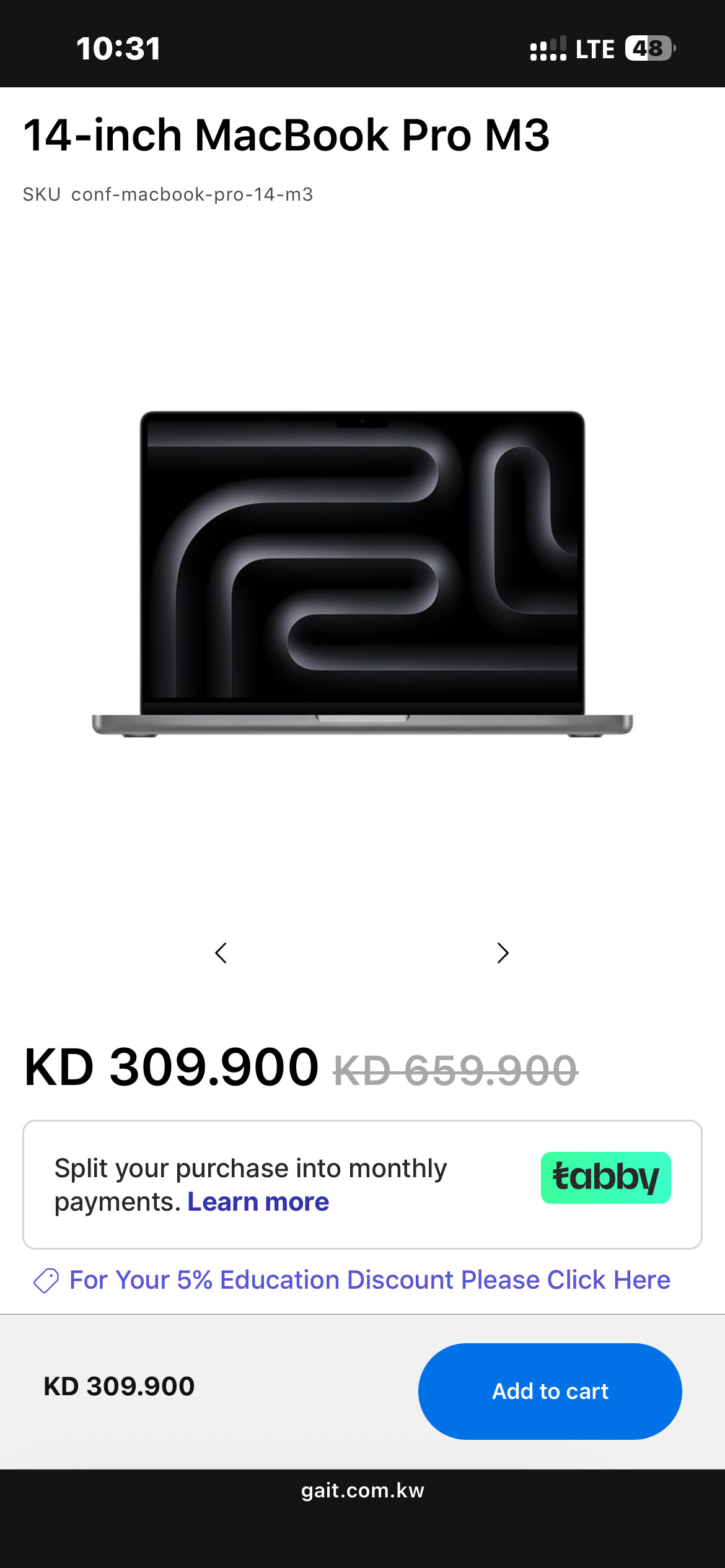725x1568 pixels.
Task: Show the next product image
Action: click(x=503, y=953)
